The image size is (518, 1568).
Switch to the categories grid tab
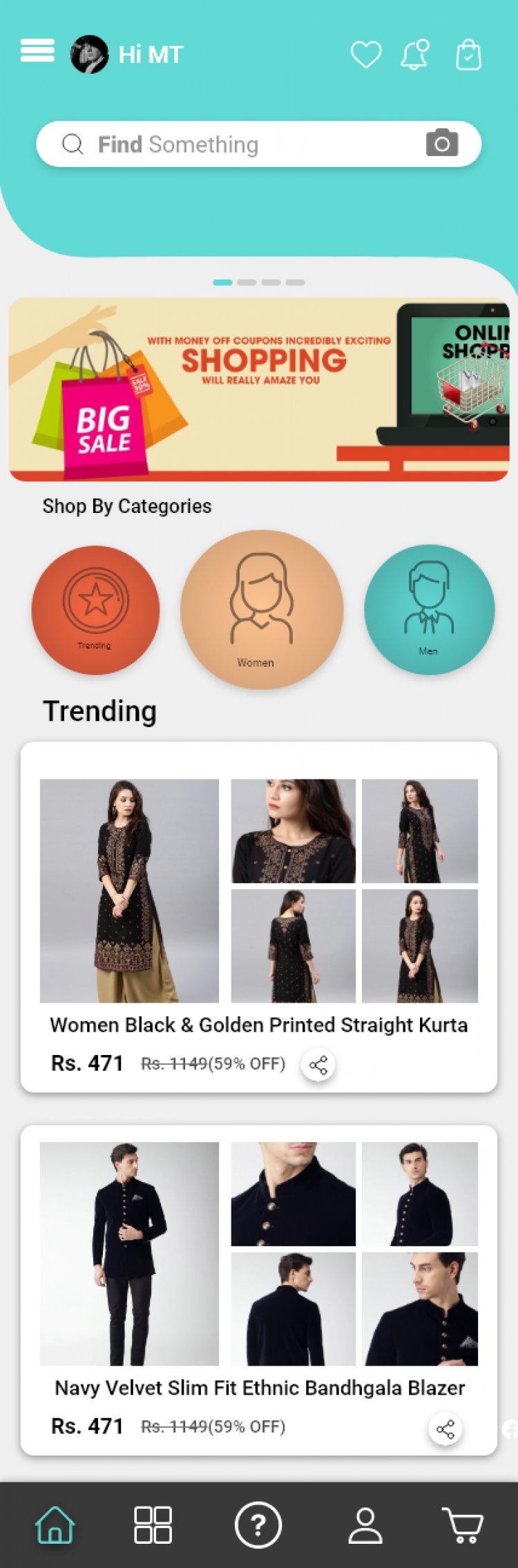tap(153, 1525)
